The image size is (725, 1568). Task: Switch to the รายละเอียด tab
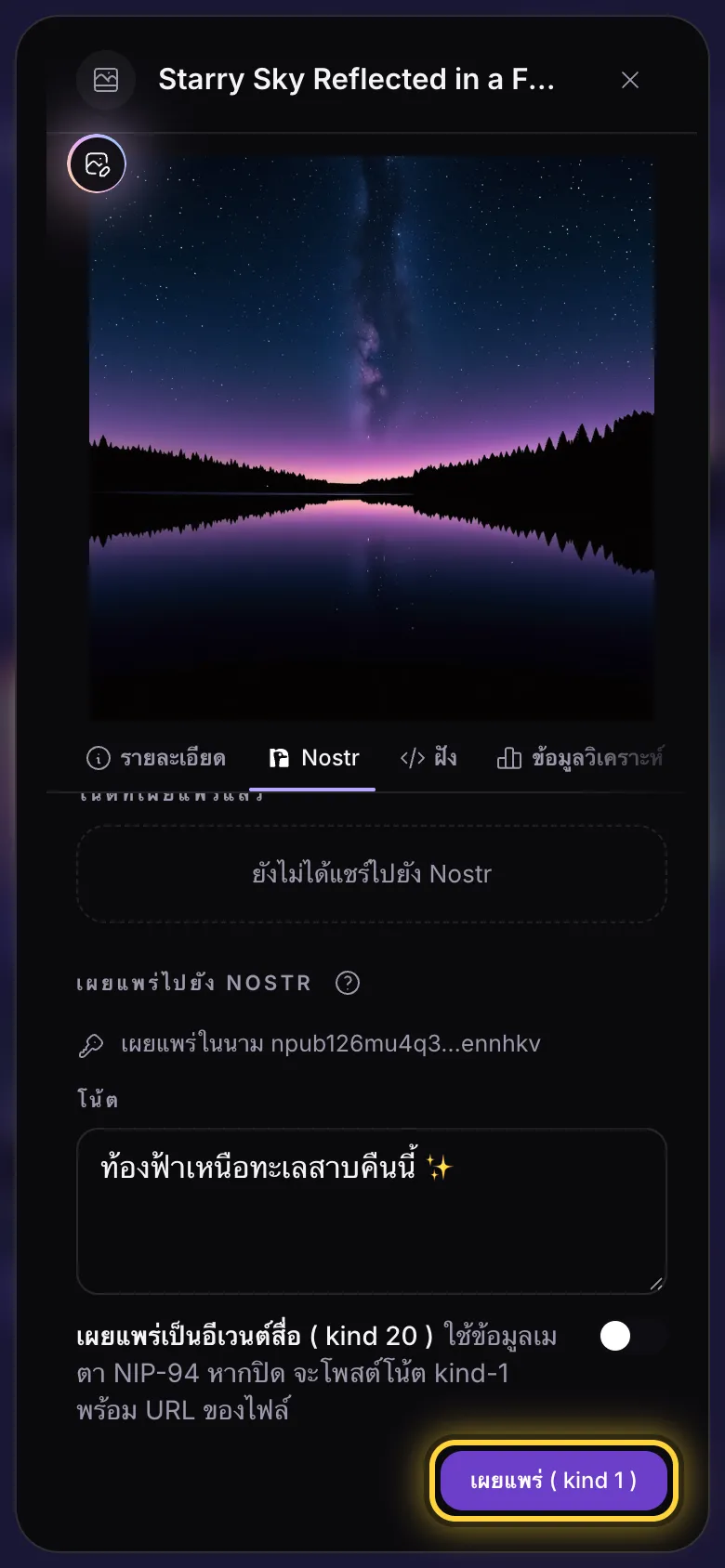click(156, 758)
